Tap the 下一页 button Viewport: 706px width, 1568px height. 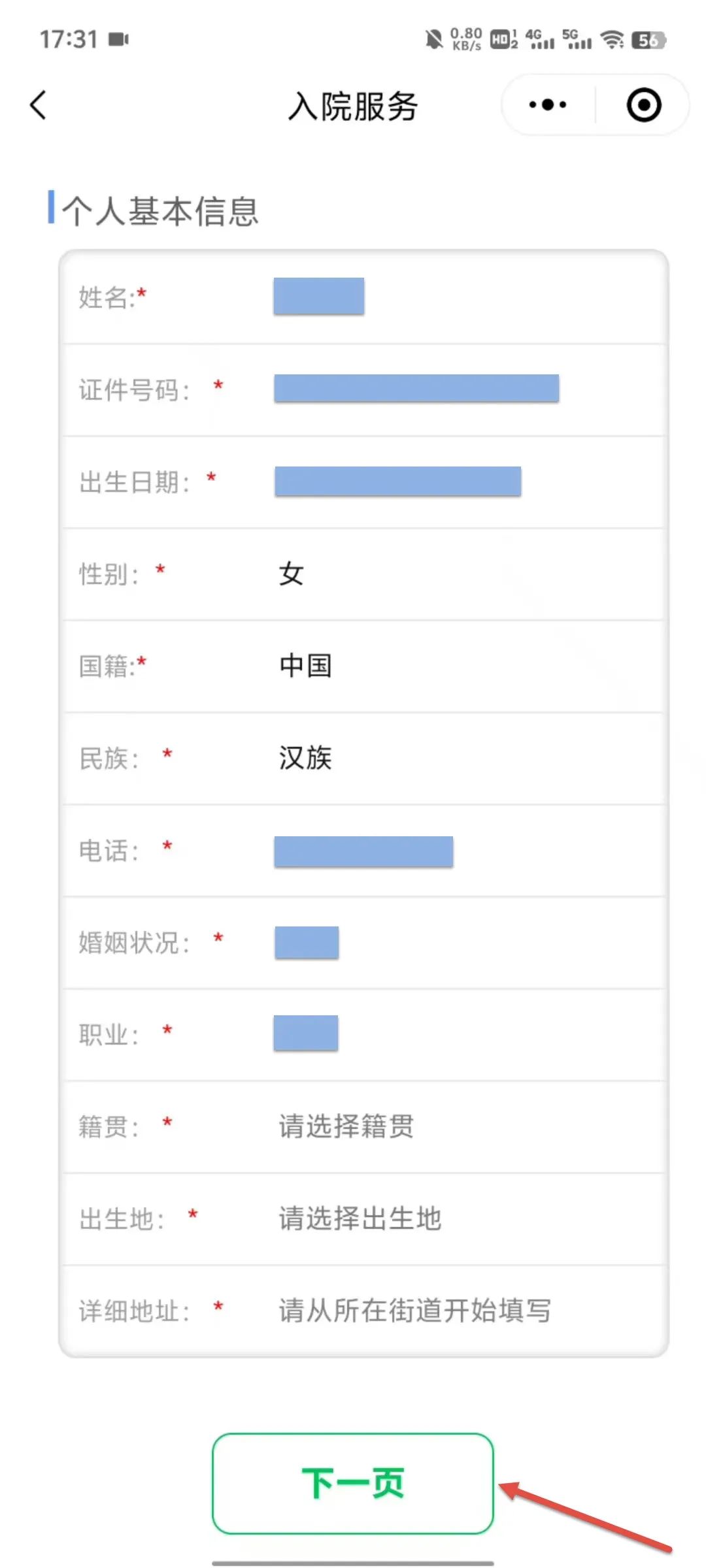[352, 1484]
